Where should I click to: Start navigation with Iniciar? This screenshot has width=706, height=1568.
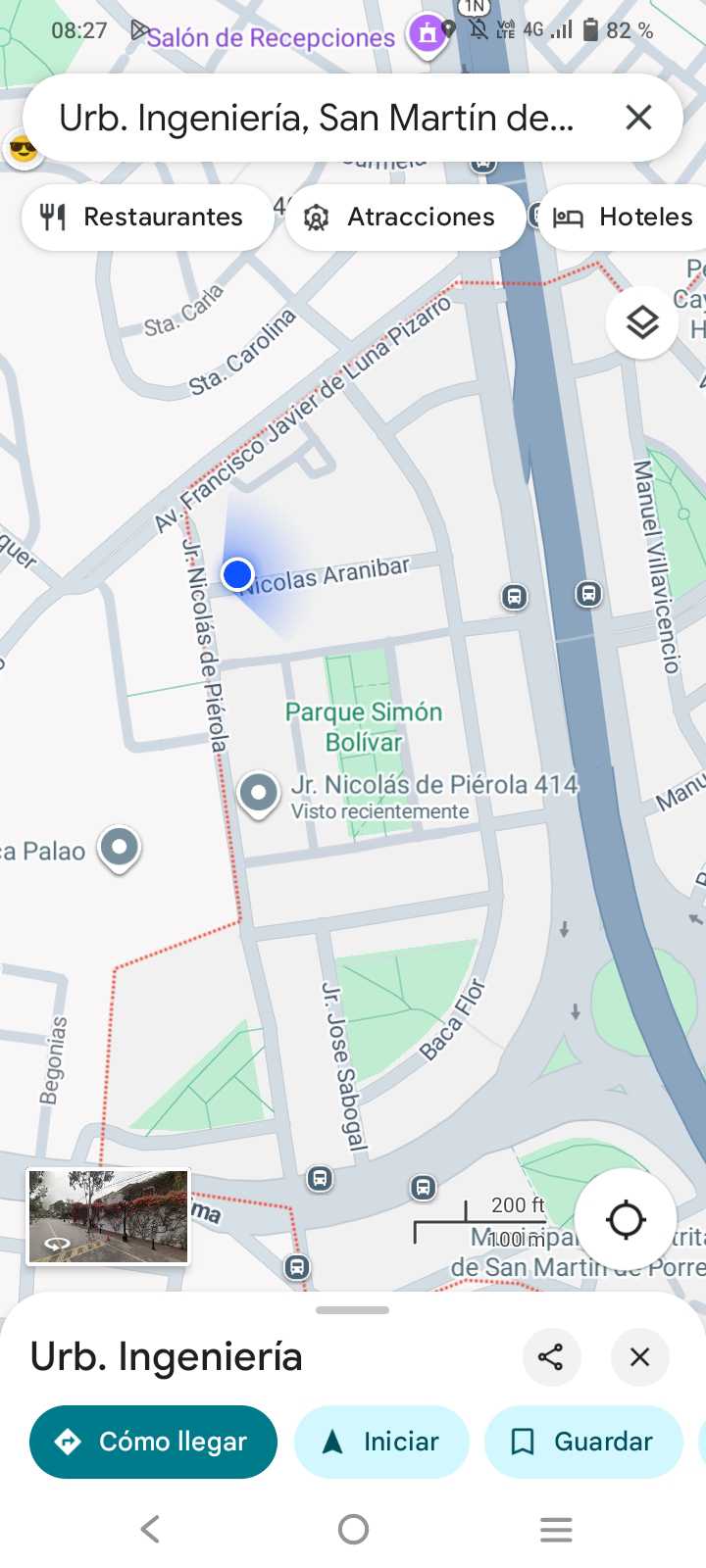tap(381, 1442)
